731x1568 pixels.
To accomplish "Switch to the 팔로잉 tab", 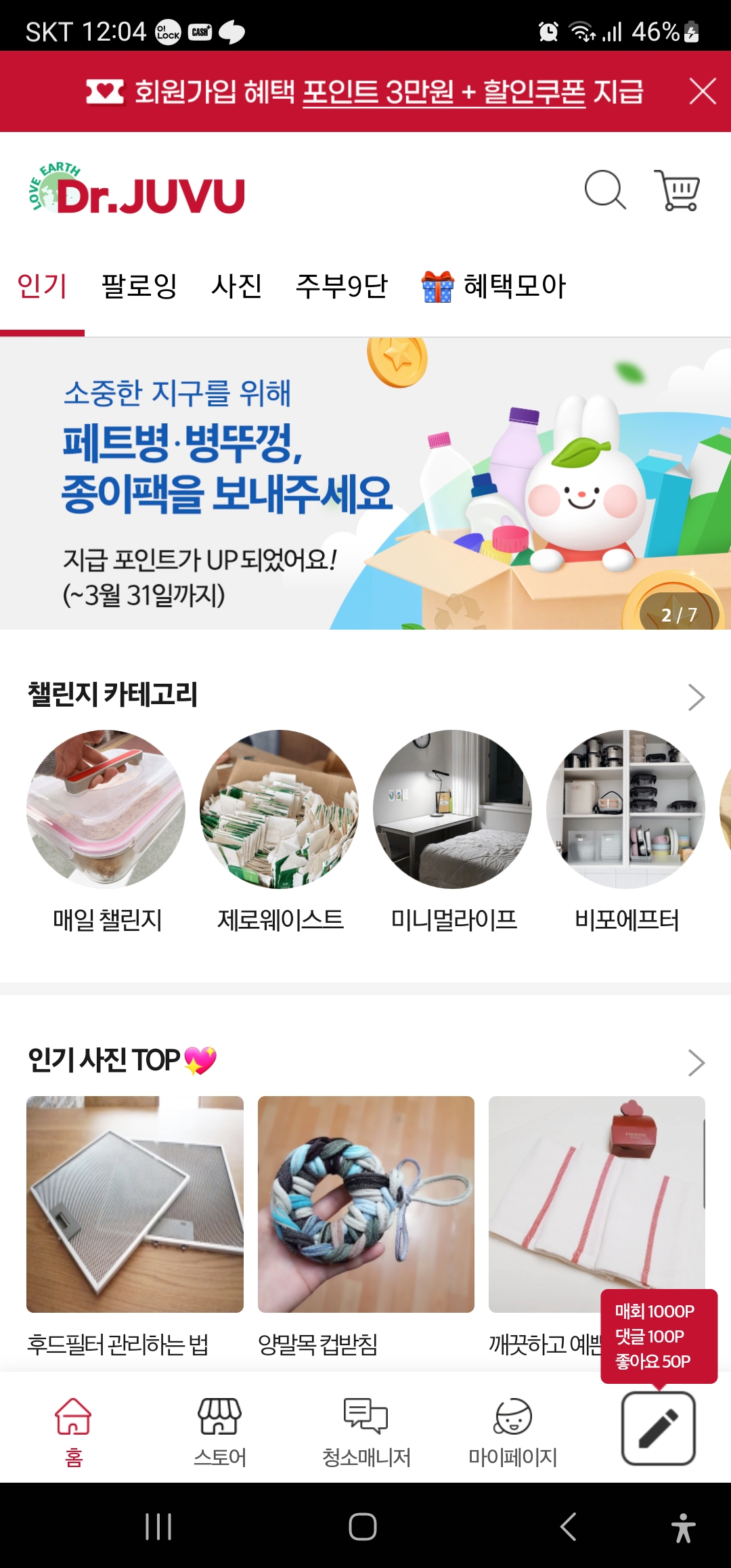I will [139, 286].
